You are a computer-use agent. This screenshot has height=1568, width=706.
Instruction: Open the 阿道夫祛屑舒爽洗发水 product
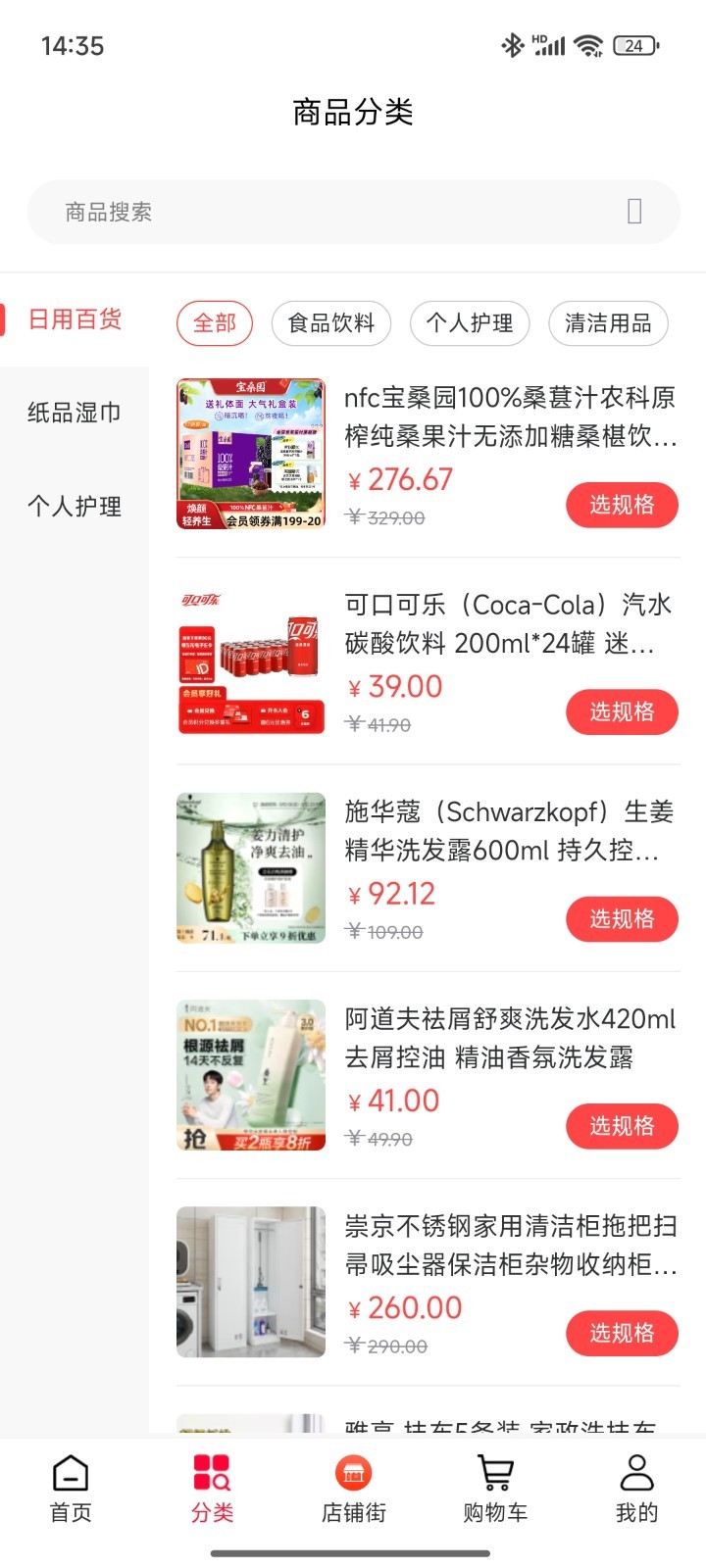[x=510, y=1038]
